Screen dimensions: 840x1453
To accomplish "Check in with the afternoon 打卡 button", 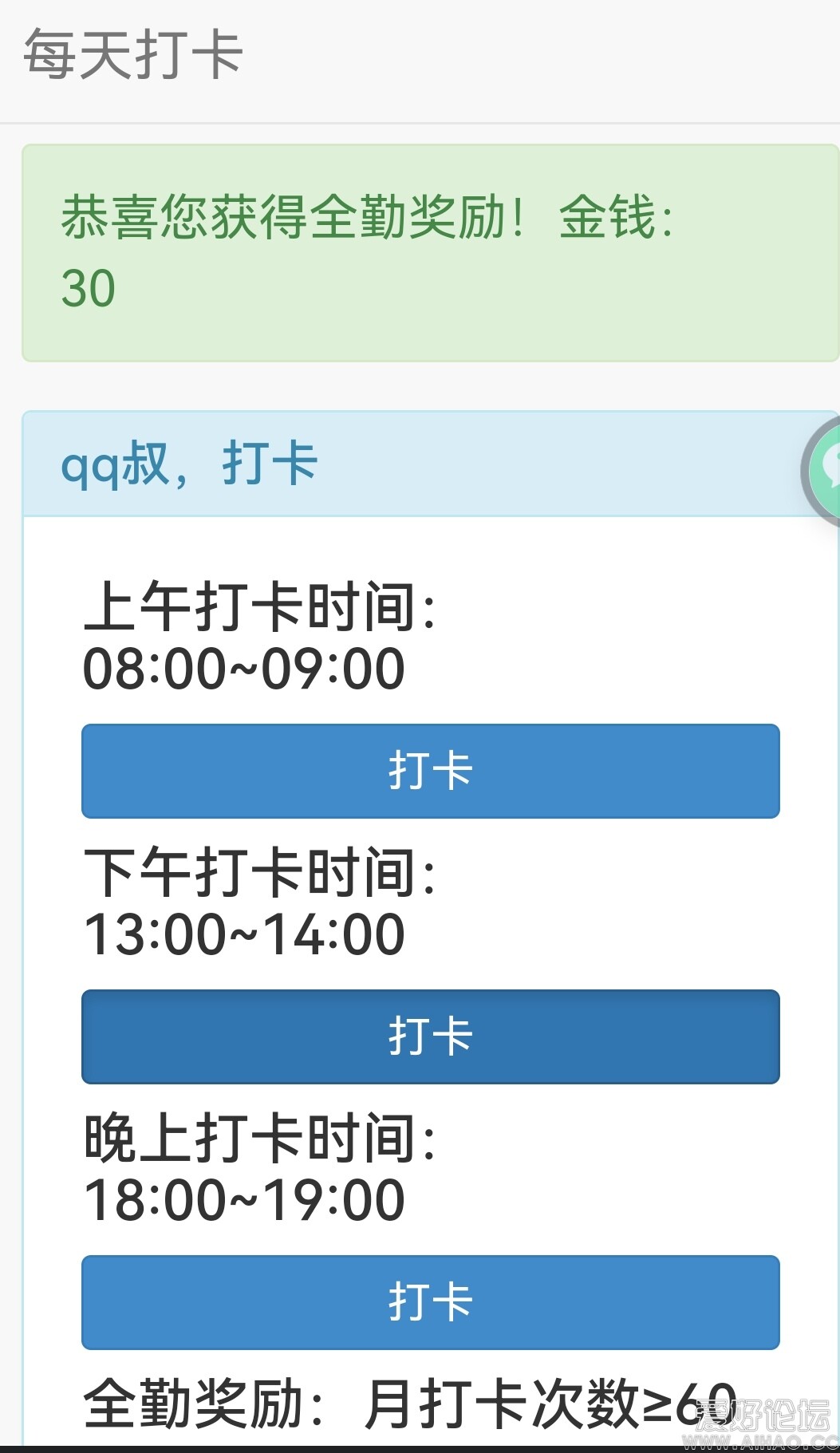I will (x=430, y=1036).
